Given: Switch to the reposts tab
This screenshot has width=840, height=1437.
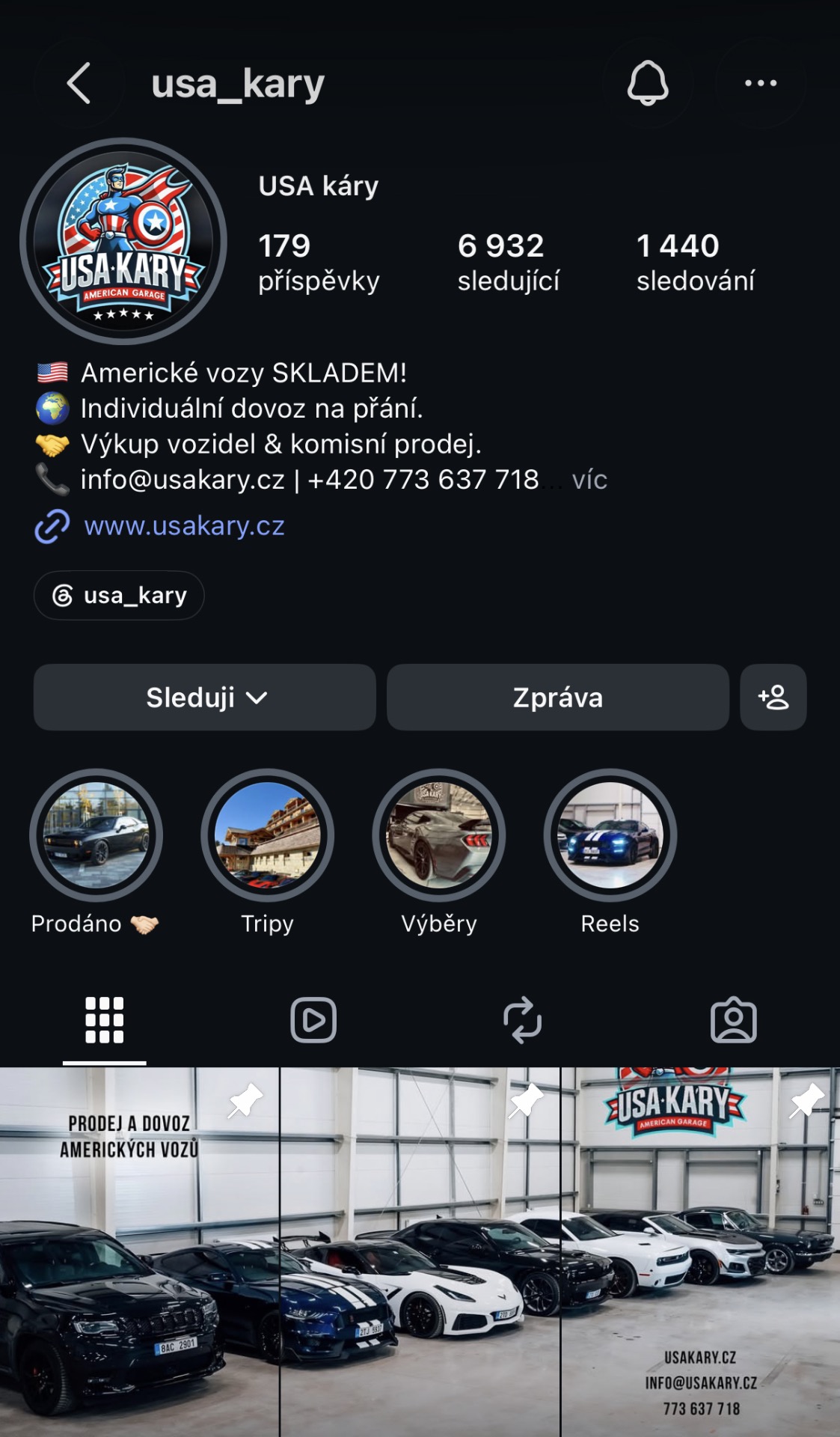Looking at the screenshot, I should pyautogui.click(x=523, y=1020).
